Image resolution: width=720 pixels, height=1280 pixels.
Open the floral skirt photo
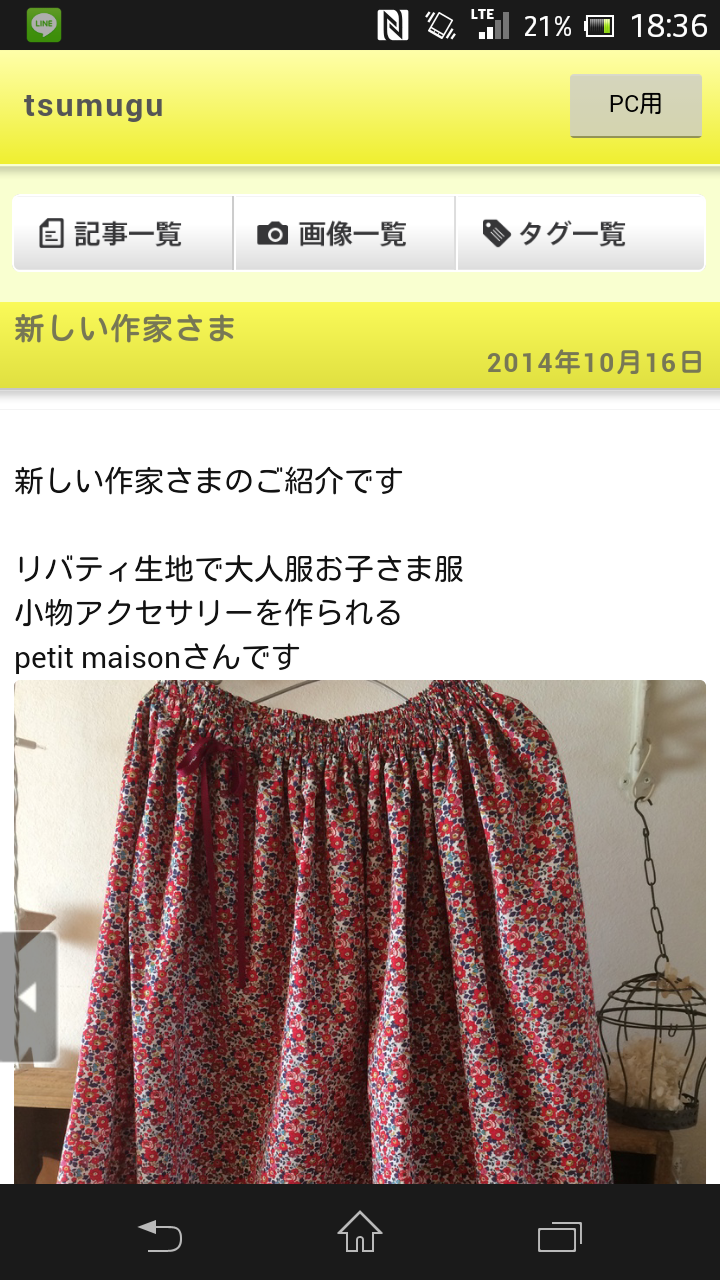(360, 930)
